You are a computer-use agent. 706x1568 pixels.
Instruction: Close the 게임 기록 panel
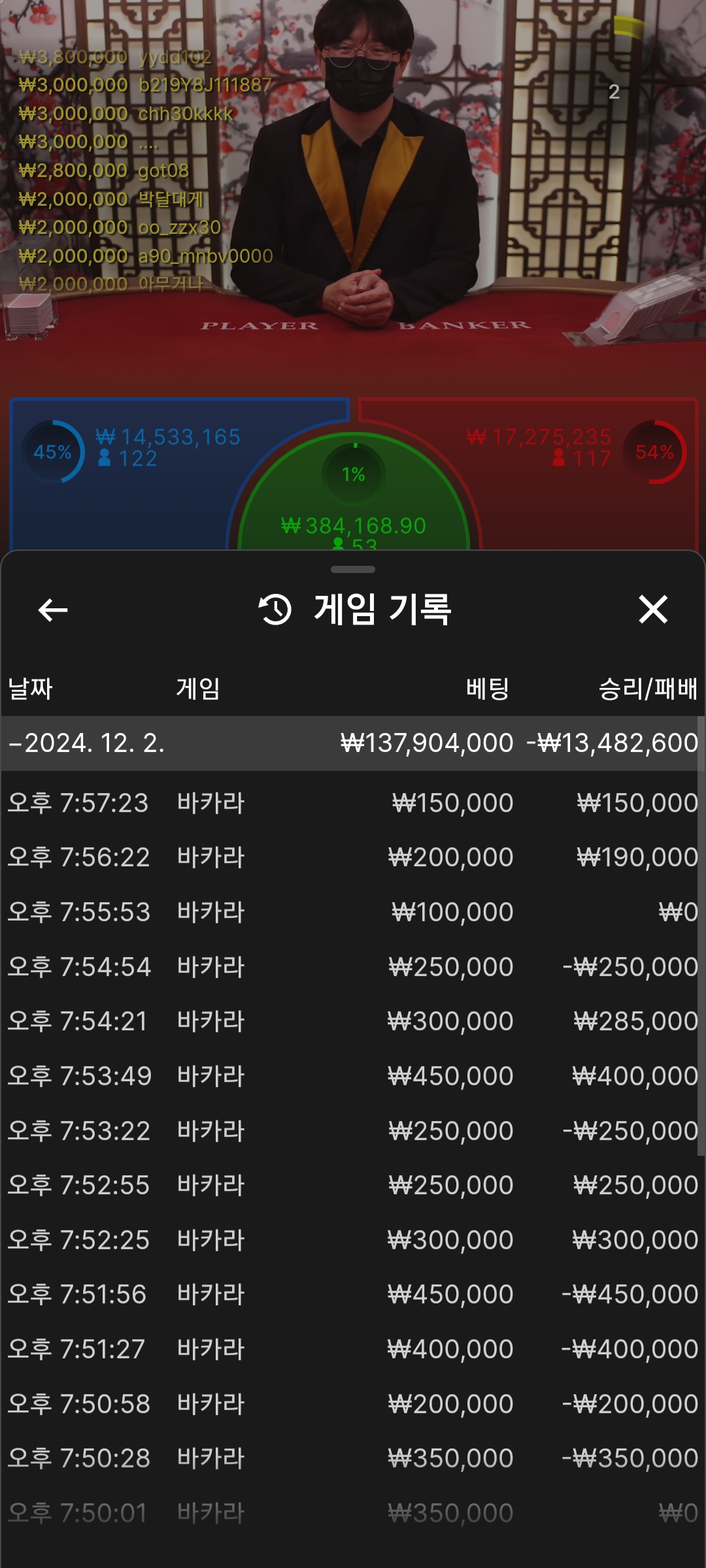(x=653, y=610)
